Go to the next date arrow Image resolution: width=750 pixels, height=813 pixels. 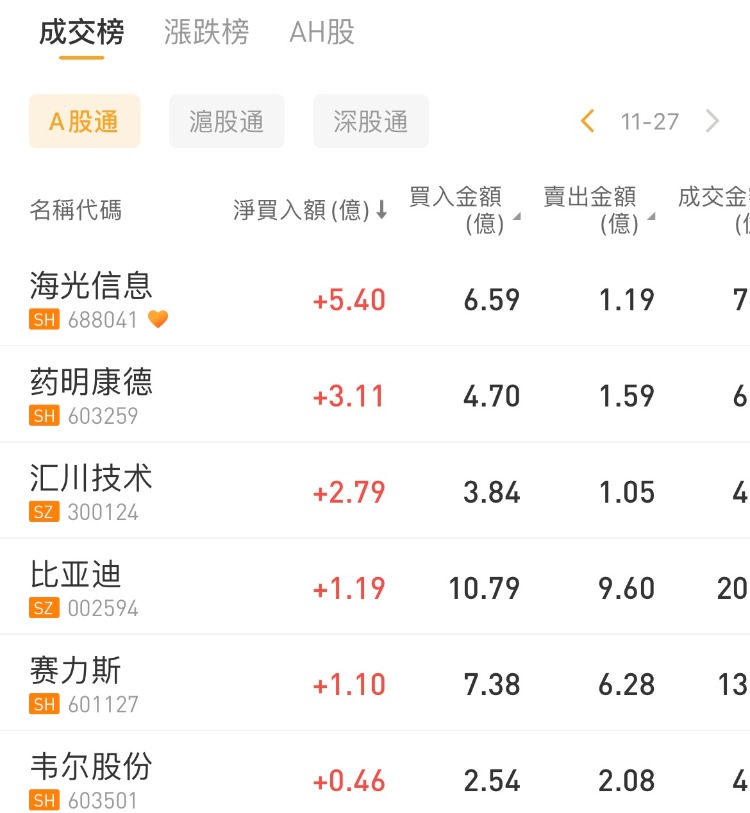pyautogui.click(x=712, y=122)
